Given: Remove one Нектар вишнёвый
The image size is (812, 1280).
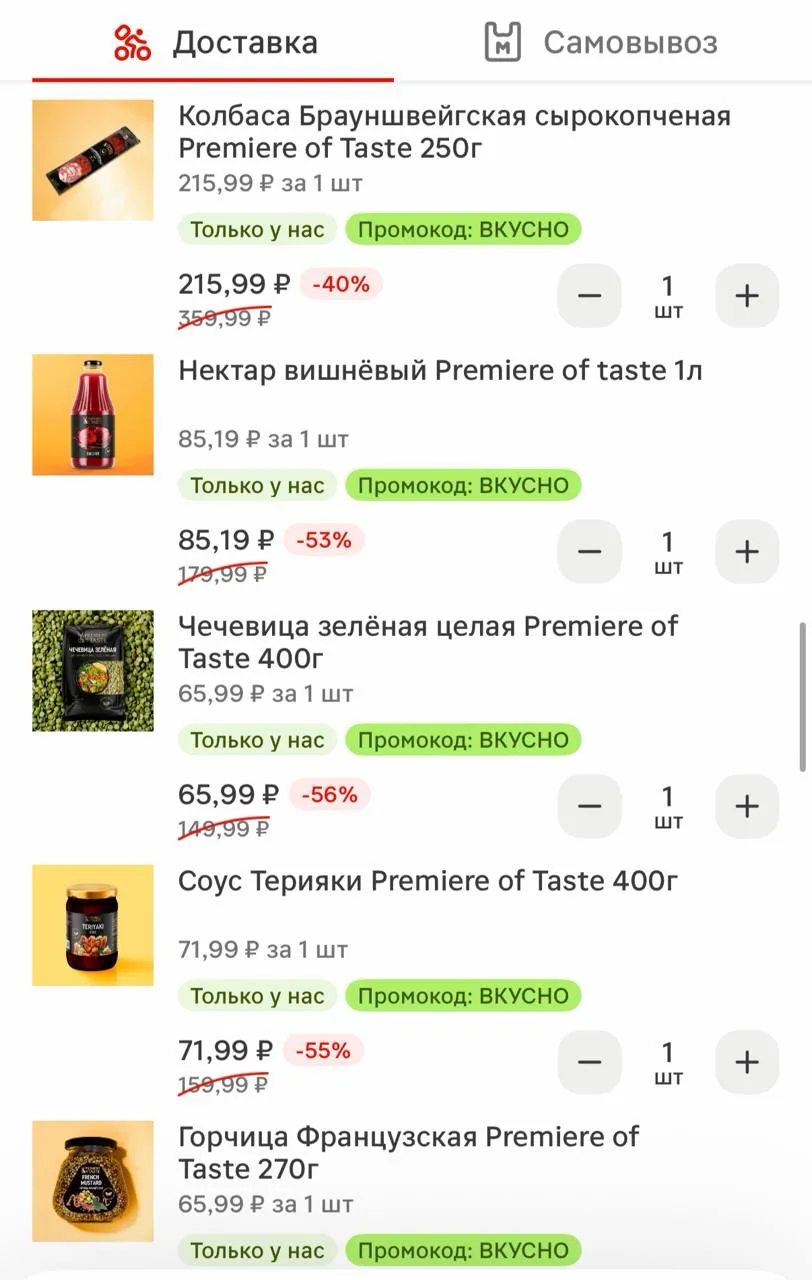Looking at the screenshot, I should click(590, 551).
